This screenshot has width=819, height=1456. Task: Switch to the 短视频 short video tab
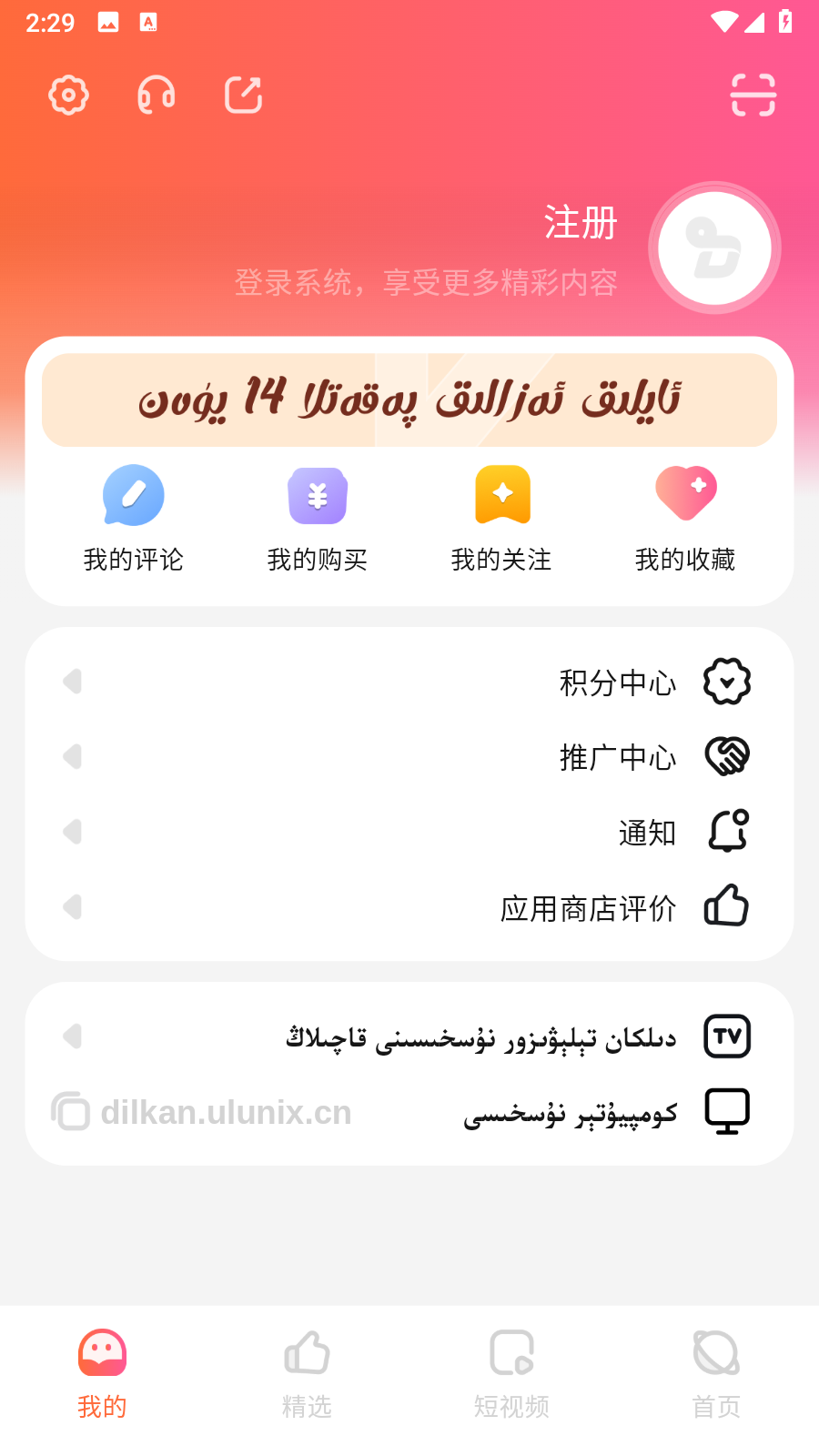click(511, 1370)
